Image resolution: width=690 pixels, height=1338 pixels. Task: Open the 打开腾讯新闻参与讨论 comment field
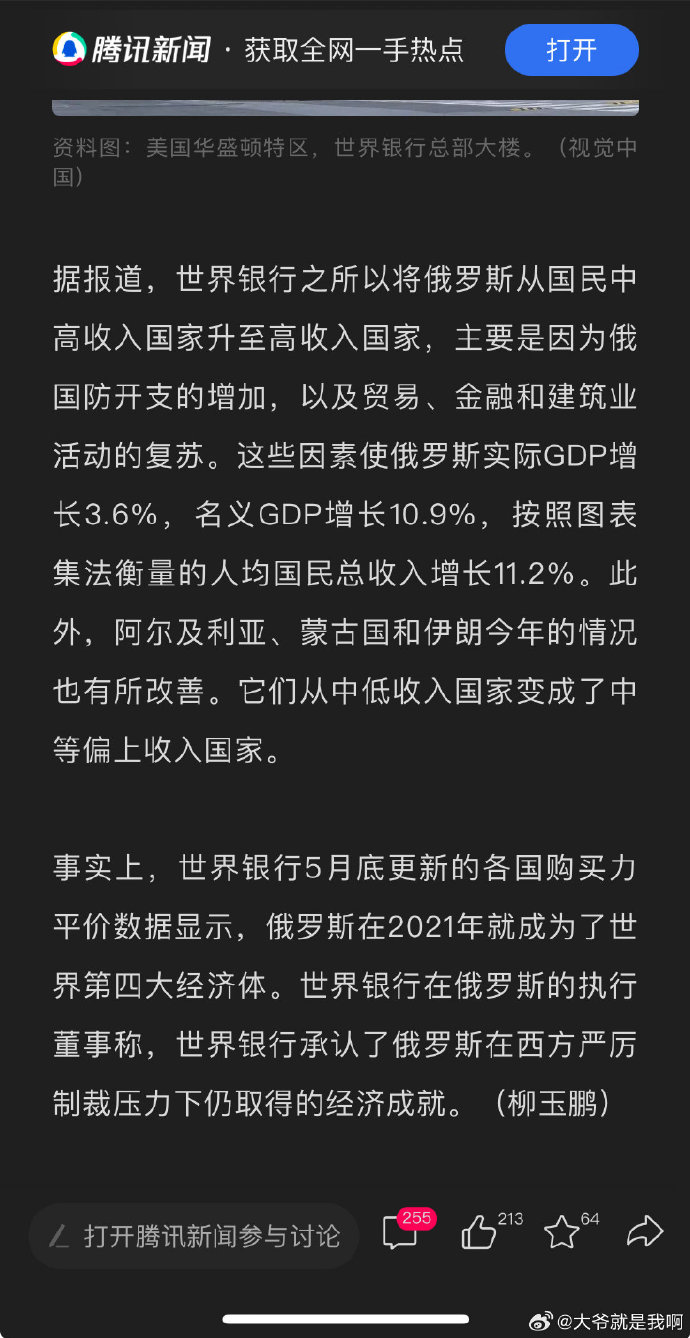pyautogui.click(x=194, y=1236)
